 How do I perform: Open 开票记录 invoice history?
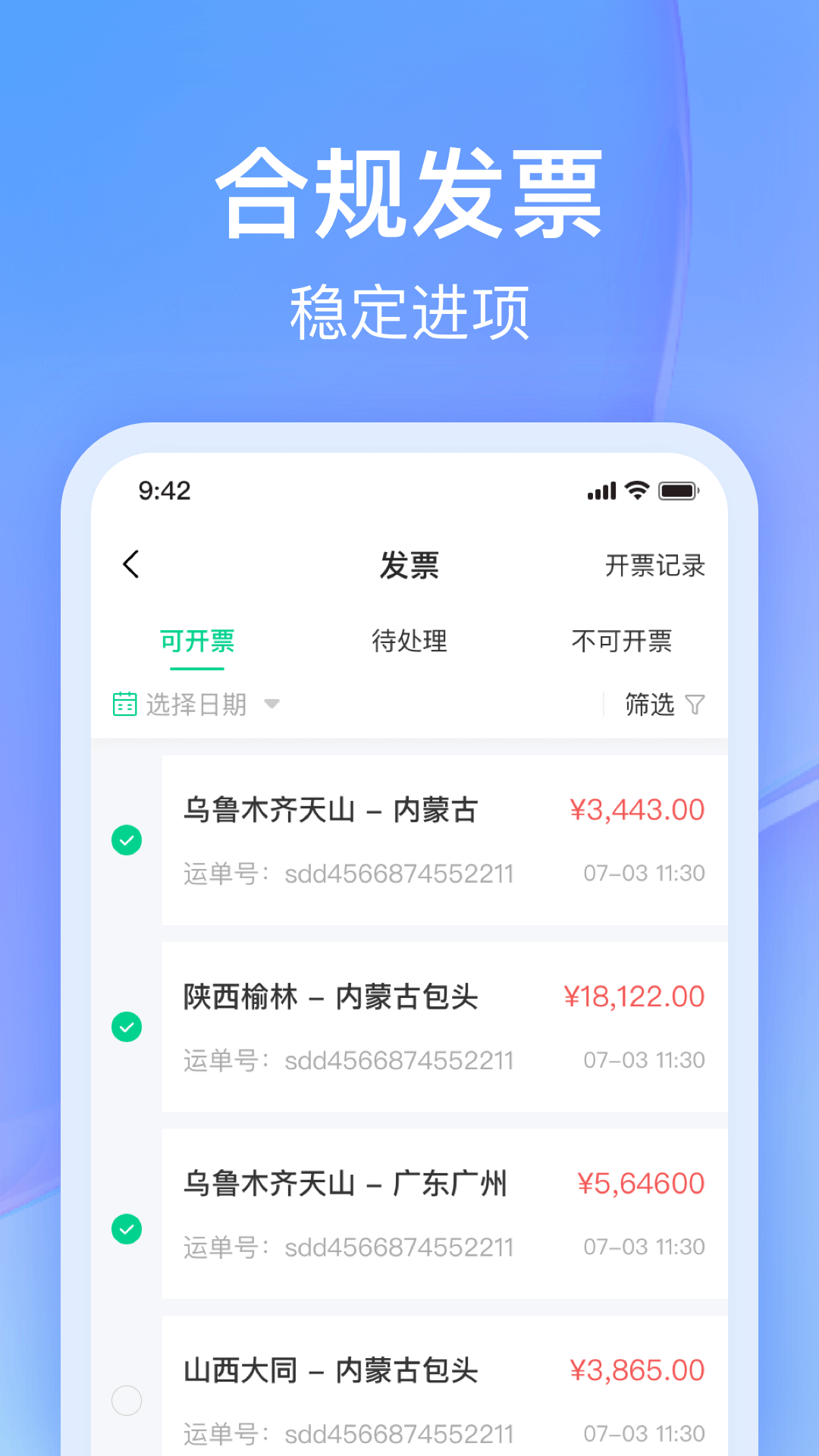[655, 566]
